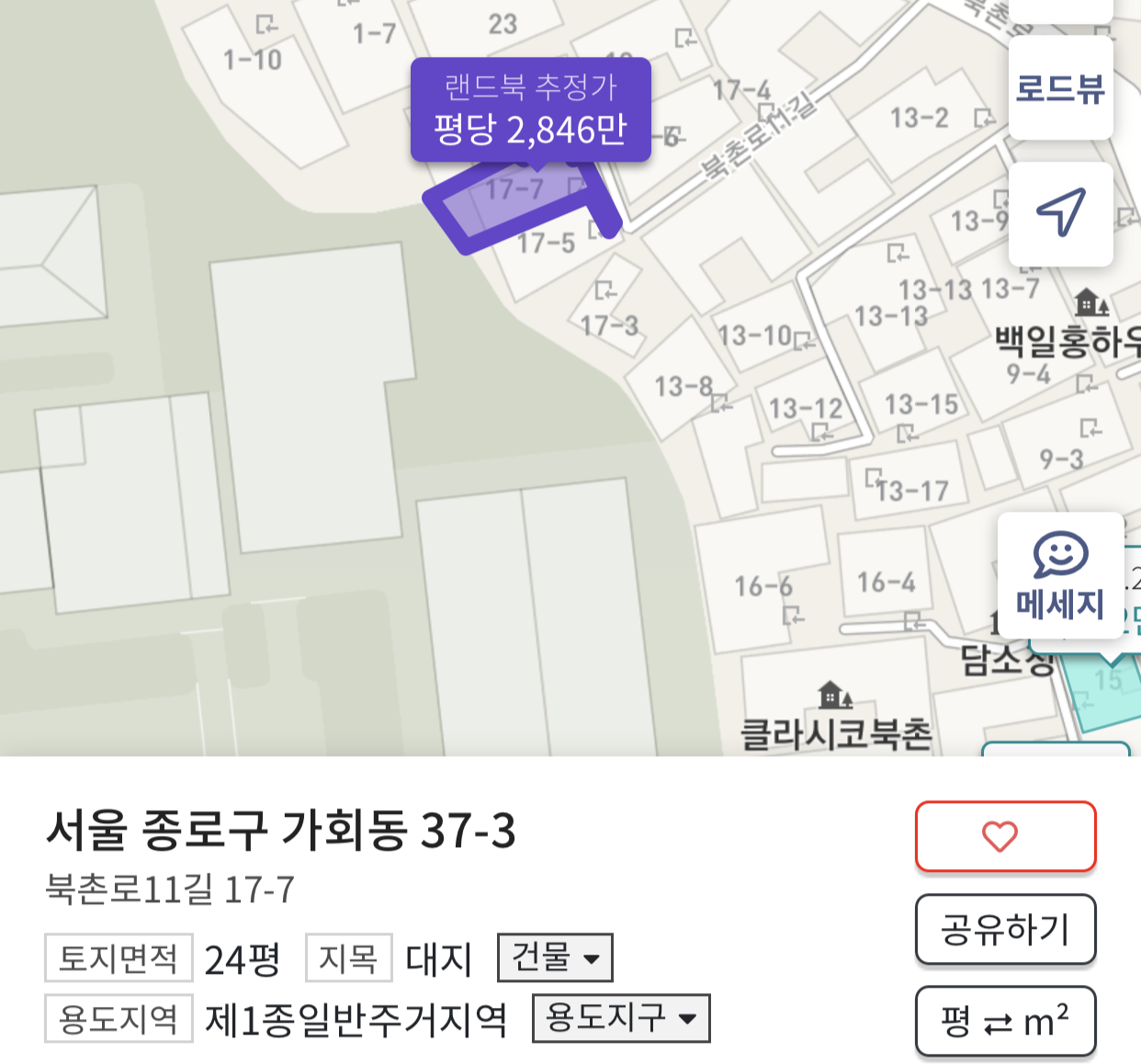Center map on my current location
1141x1064 pixels.
[1060, 213]
